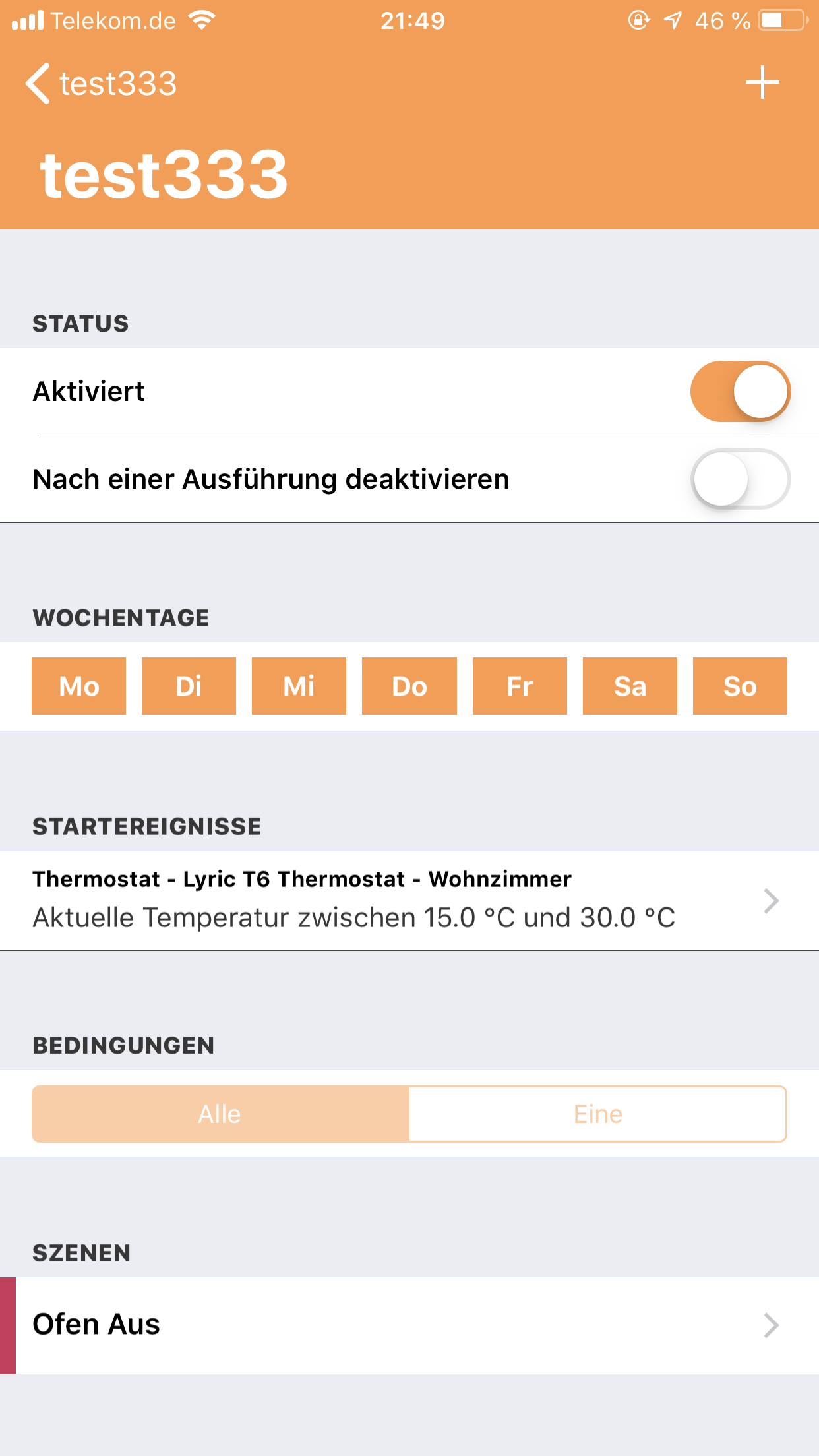Turn off the Aktiviert switch
Viewport: 819px width, 1456px height.
[740, 391]
